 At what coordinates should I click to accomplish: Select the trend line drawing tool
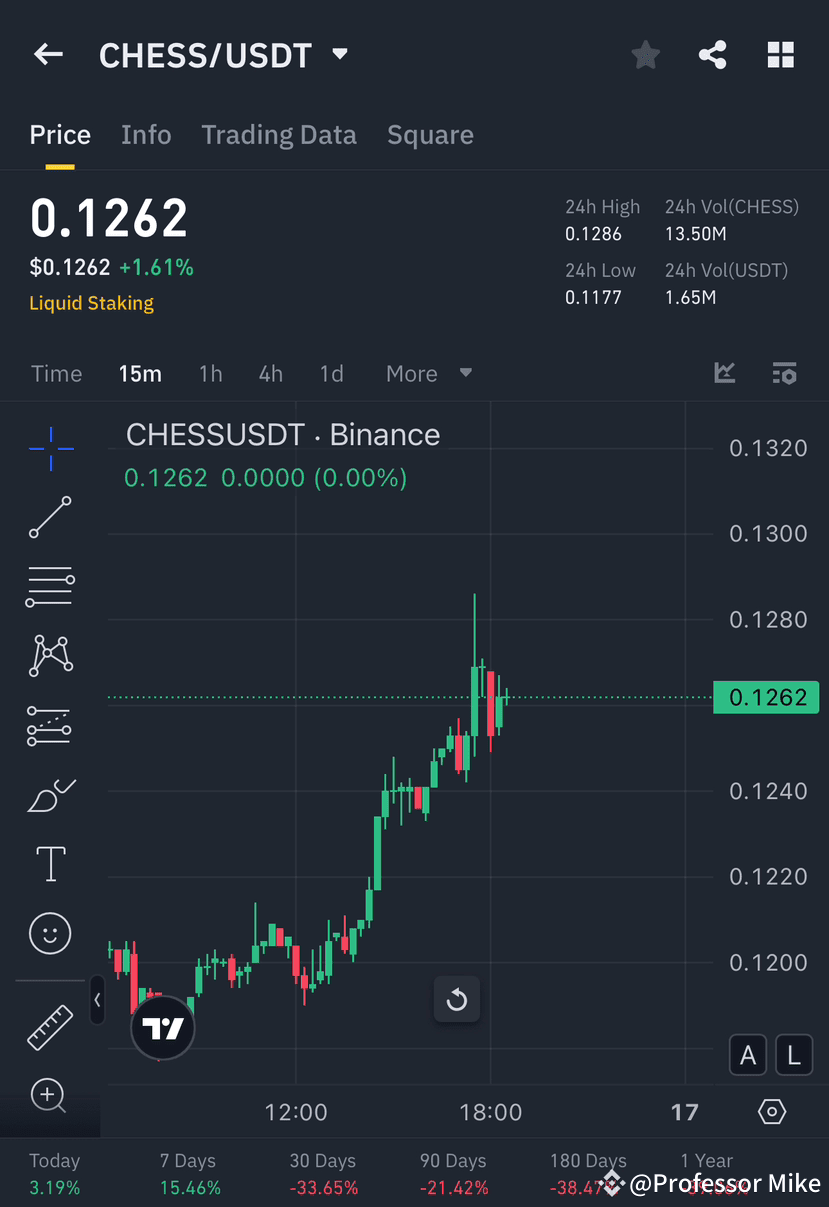[x=50, y=517]
